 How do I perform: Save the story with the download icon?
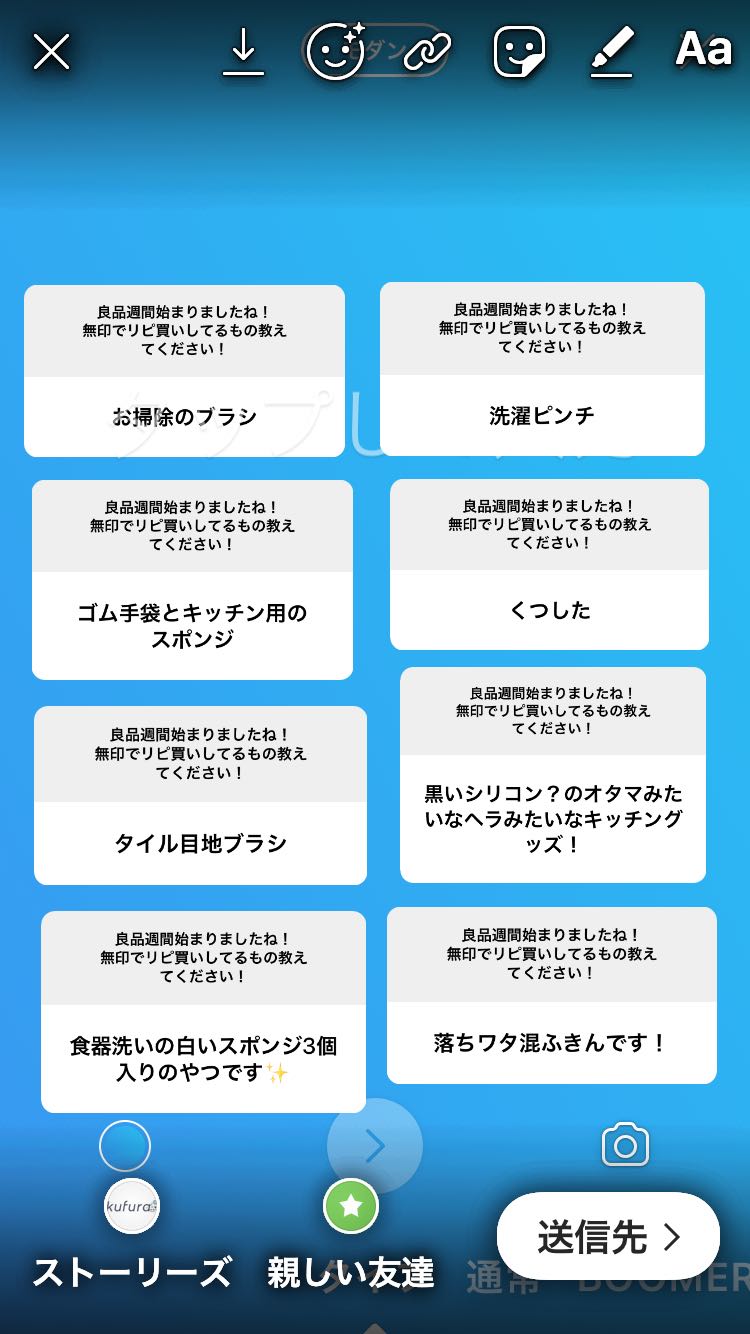coord(243,51)
